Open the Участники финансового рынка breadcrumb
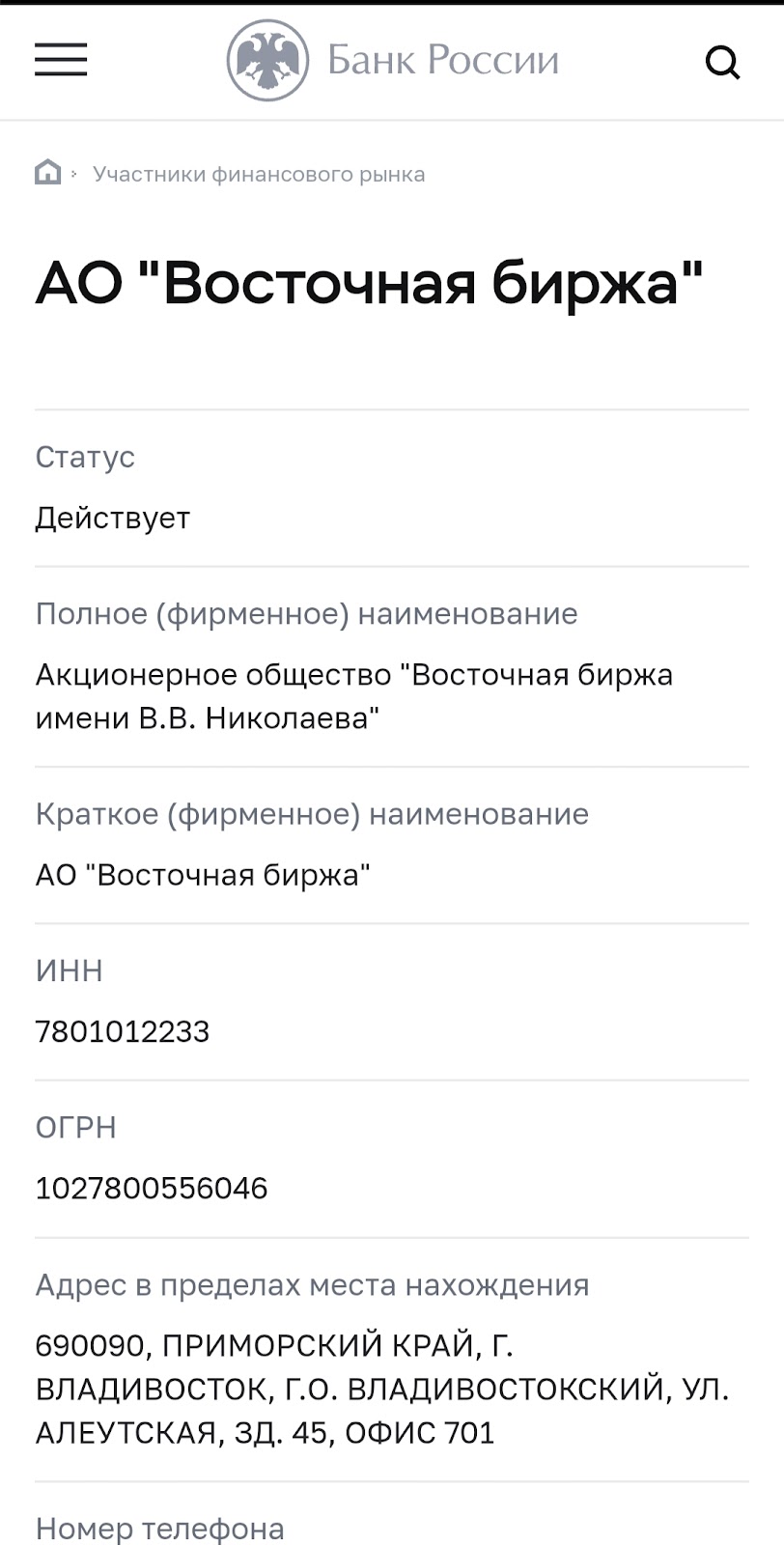Screen dimensions: 784x1545 point(259,175)
